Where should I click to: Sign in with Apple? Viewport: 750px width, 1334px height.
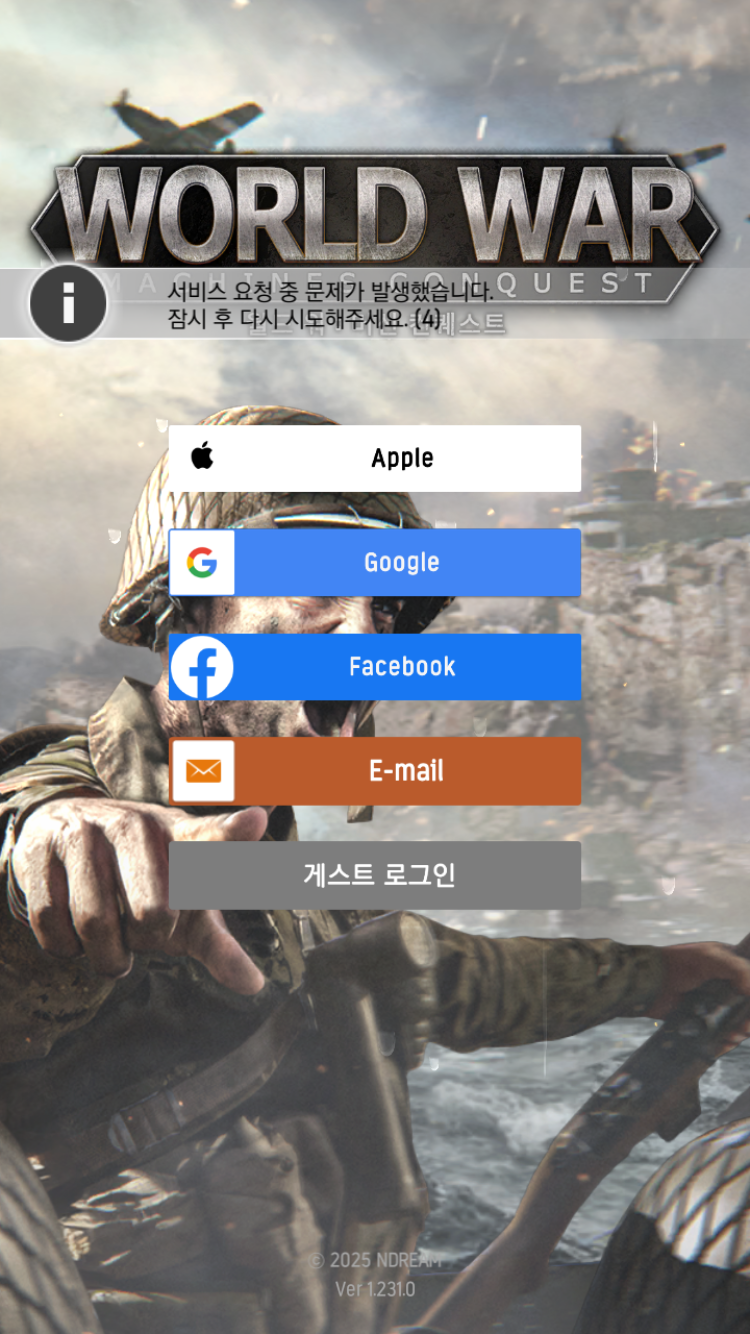point(374,458)
